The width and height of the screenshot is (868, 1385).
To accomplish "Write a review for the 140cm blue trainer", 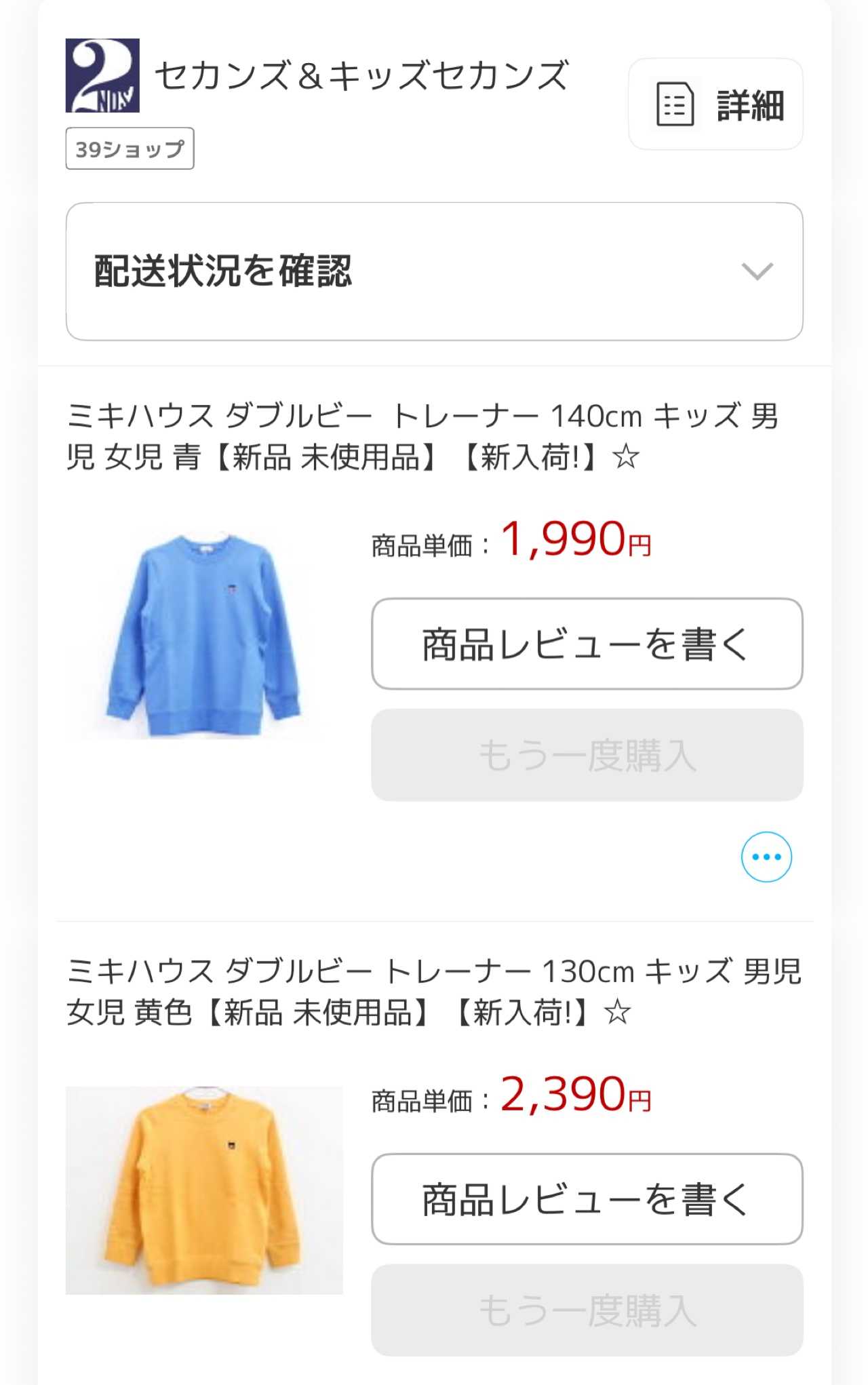I will (x=587, y=644).
